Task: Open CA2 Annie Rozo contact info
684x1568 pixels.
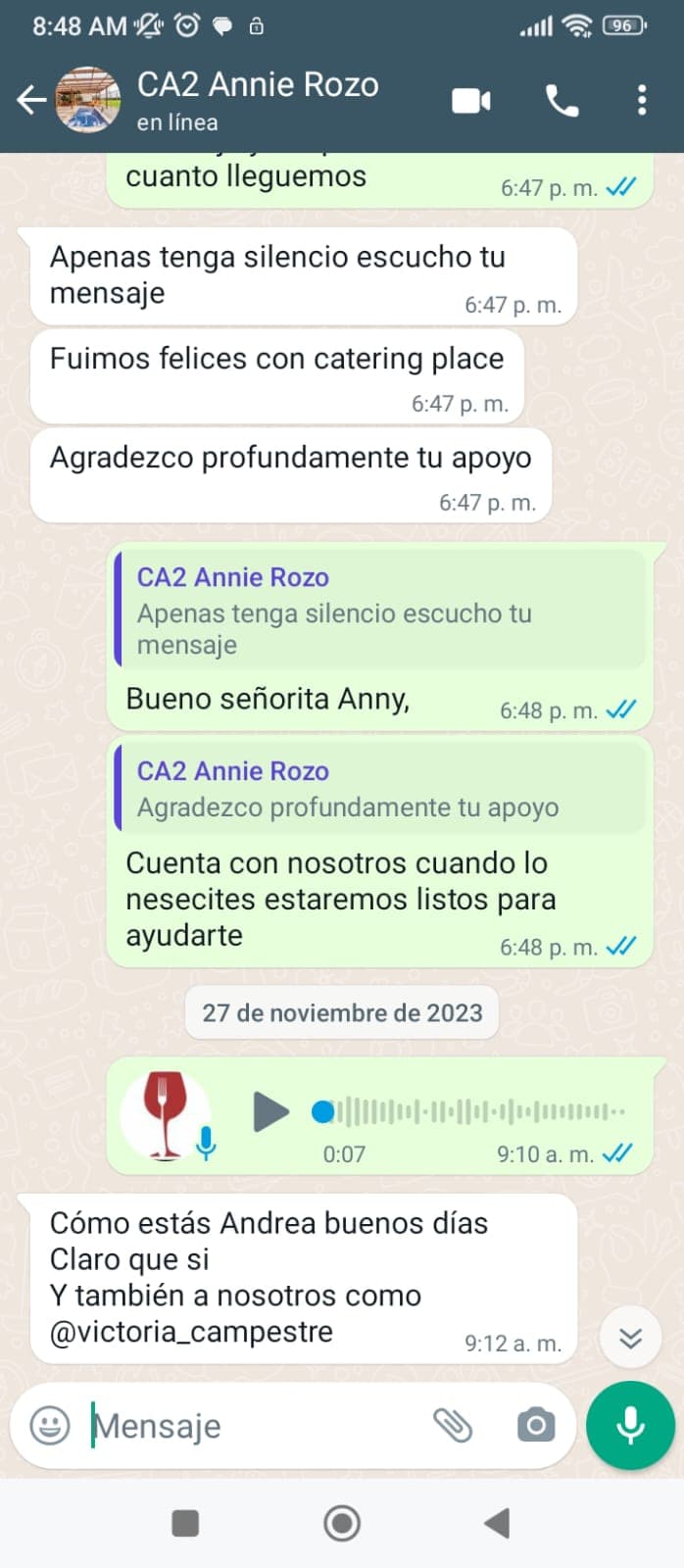Action: click(257, 100)
